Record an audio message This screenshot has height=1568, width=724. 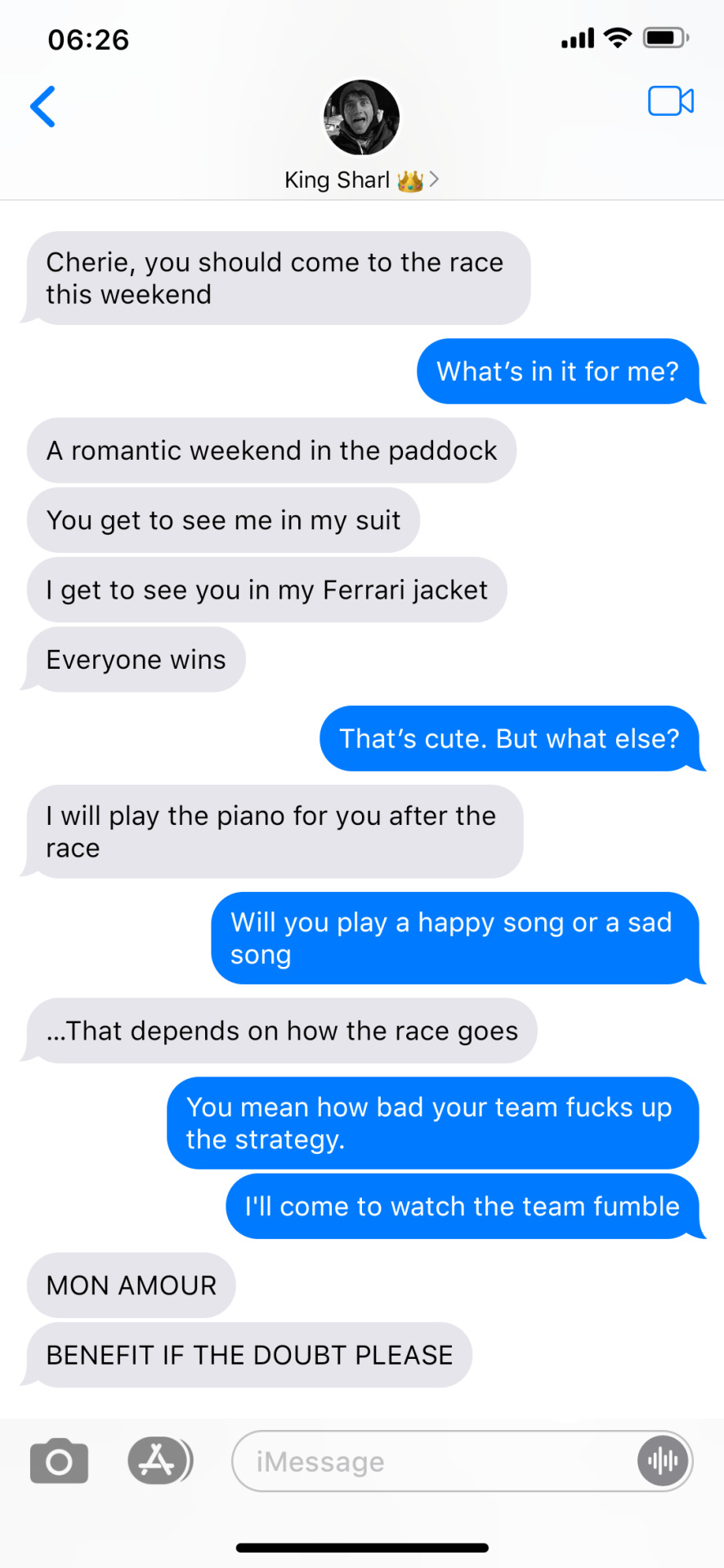click(x=663, y=1461)
